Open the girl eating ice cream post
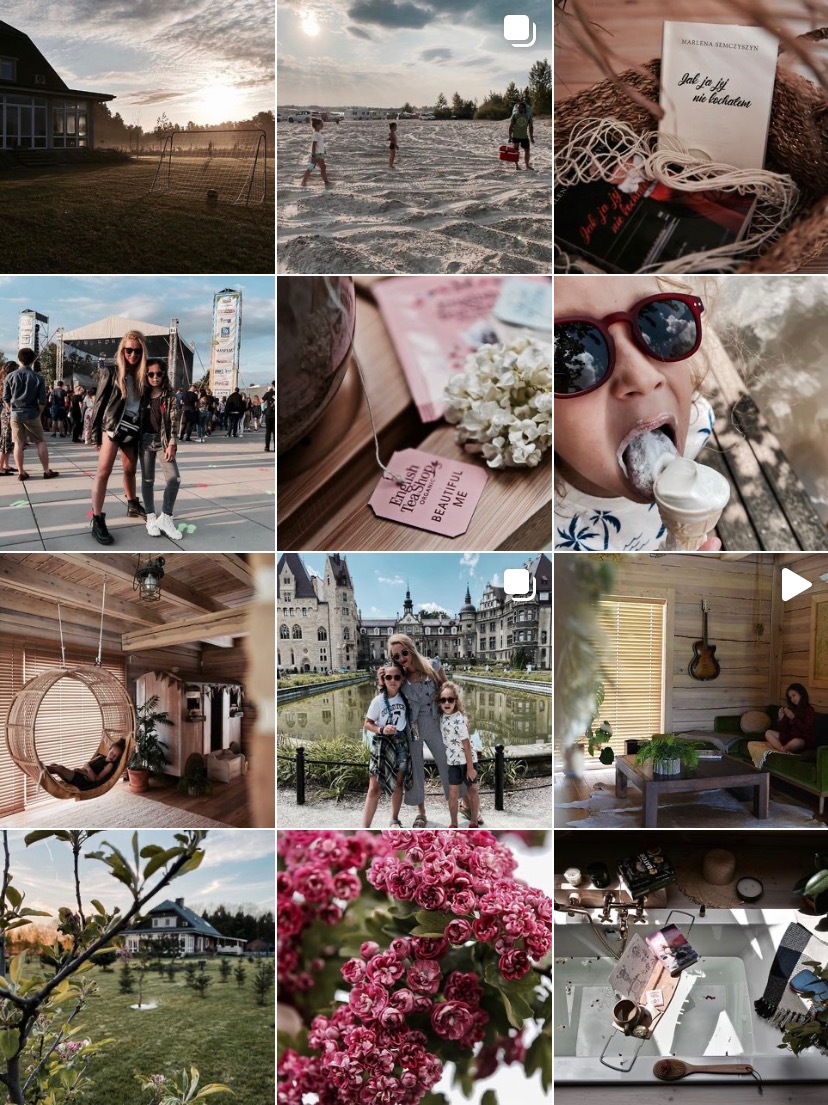 [691, 413]
